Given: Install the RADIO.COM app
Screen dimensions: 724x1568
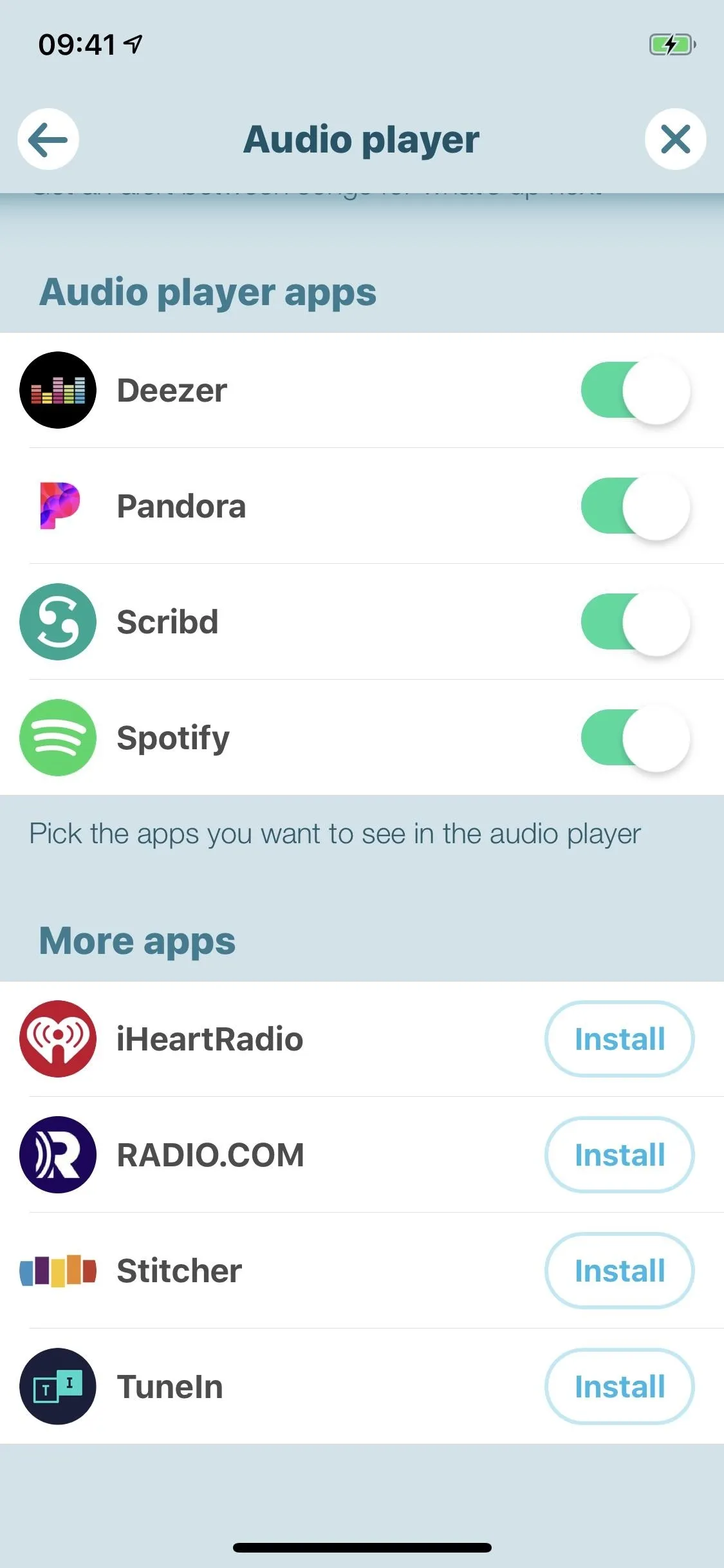Looking at the screenshot, I should coord(620,1155).
